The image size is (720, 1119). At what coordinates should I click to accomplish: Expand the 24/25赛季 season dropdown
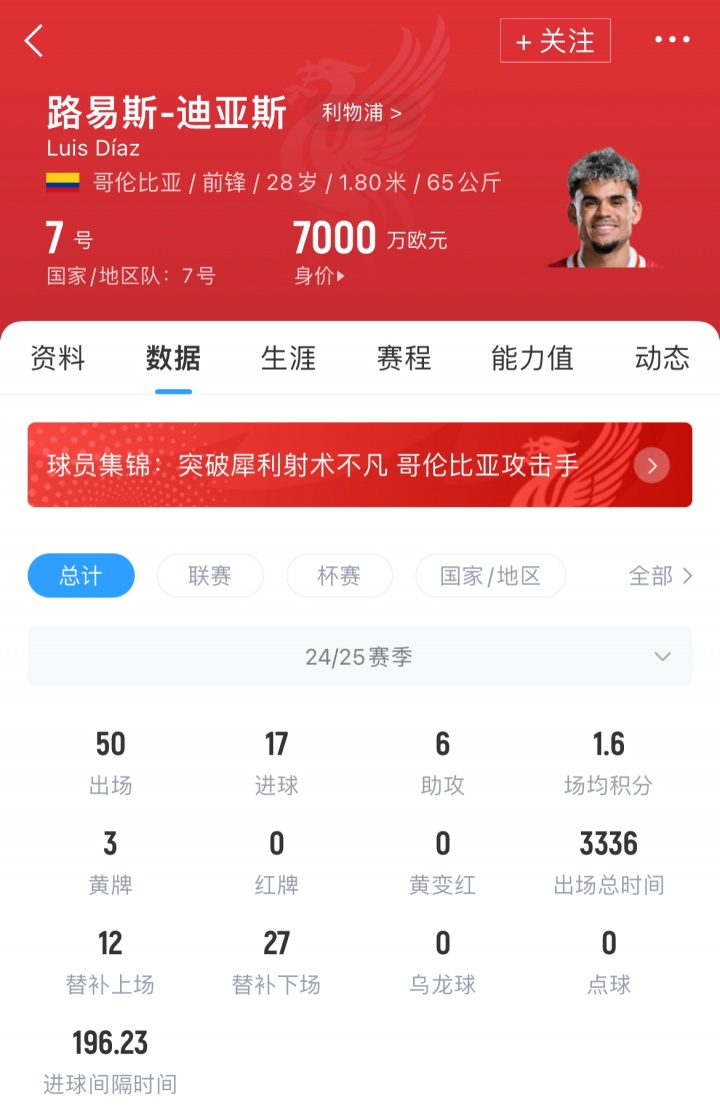coord(360,657)
